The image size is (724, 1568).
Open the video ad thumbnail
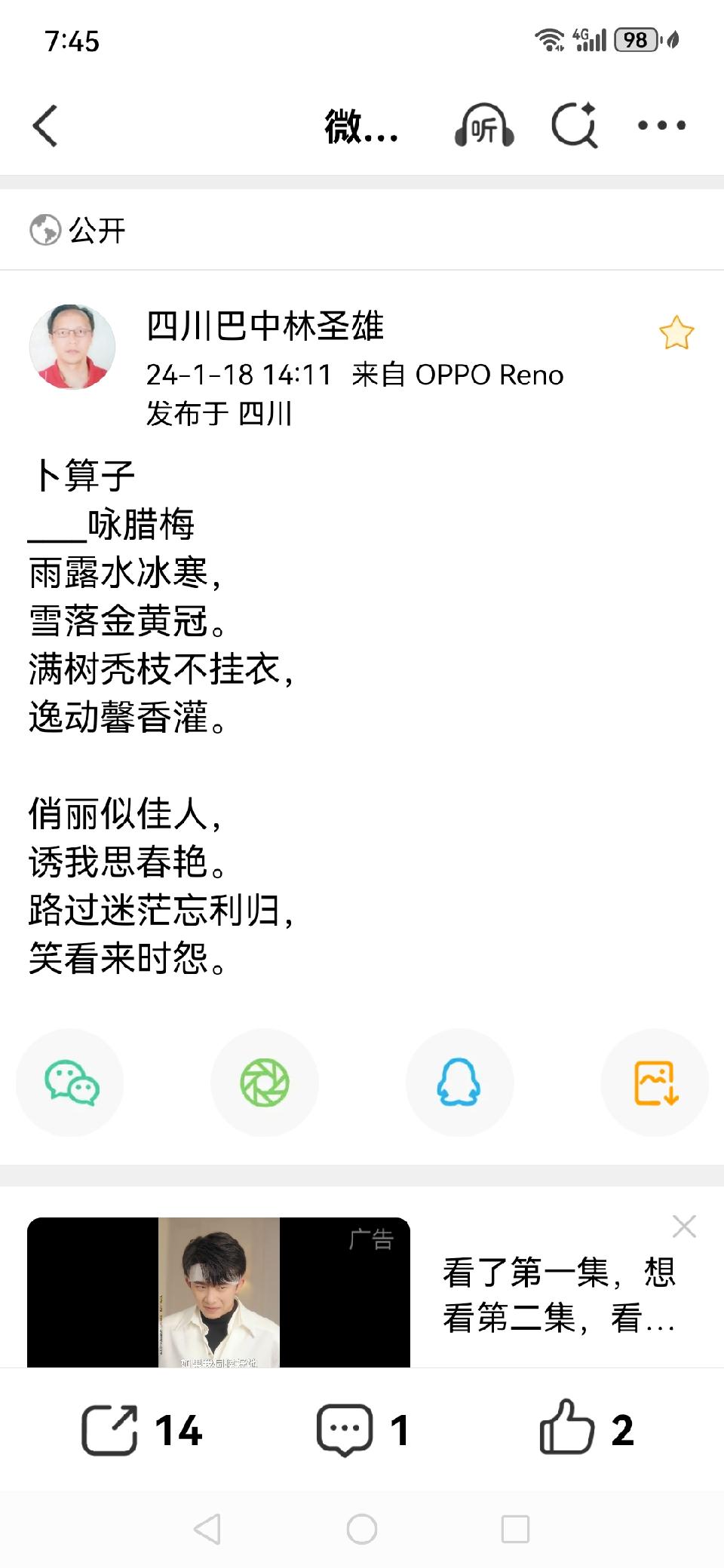219,1292
